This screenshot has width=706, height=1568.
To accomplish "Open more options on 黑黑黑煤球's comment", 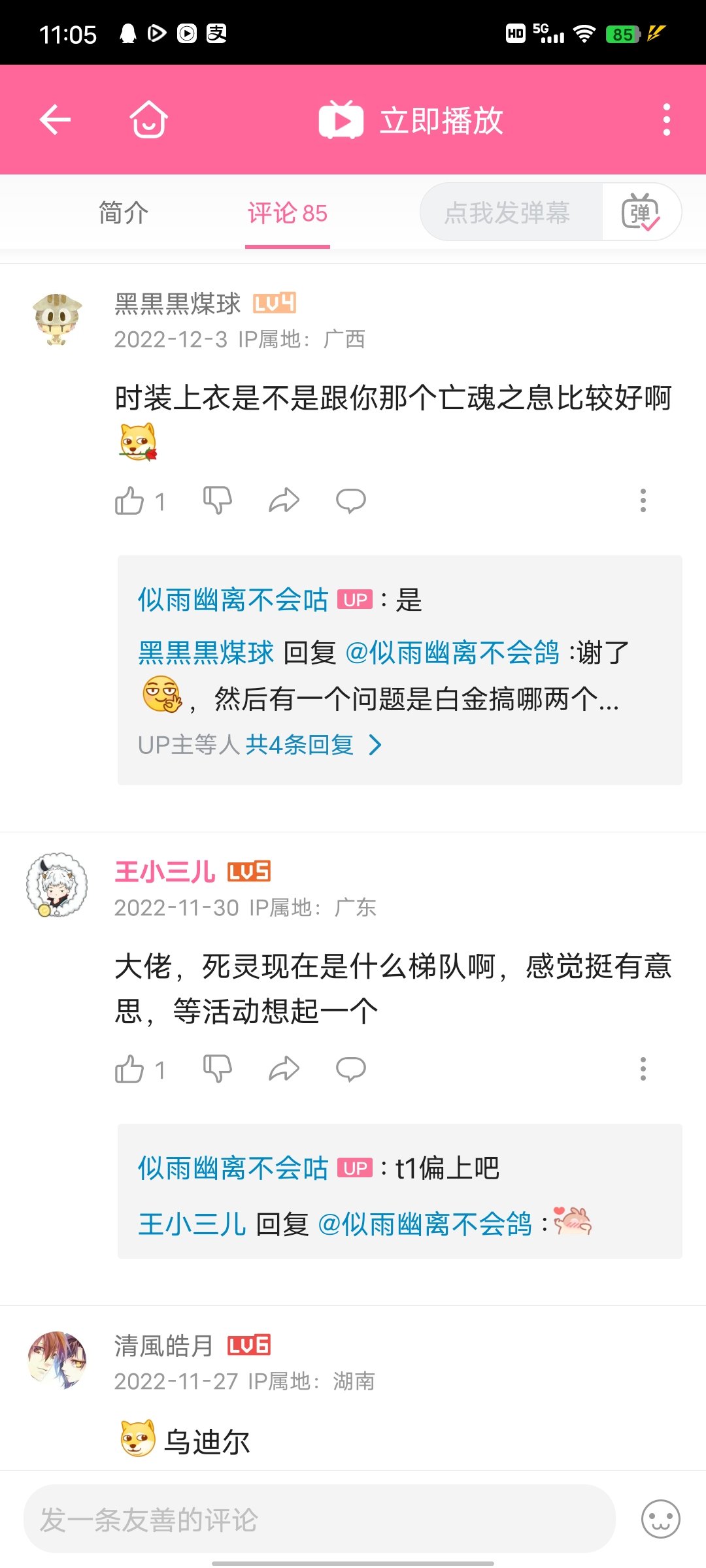I will point(643,500).
